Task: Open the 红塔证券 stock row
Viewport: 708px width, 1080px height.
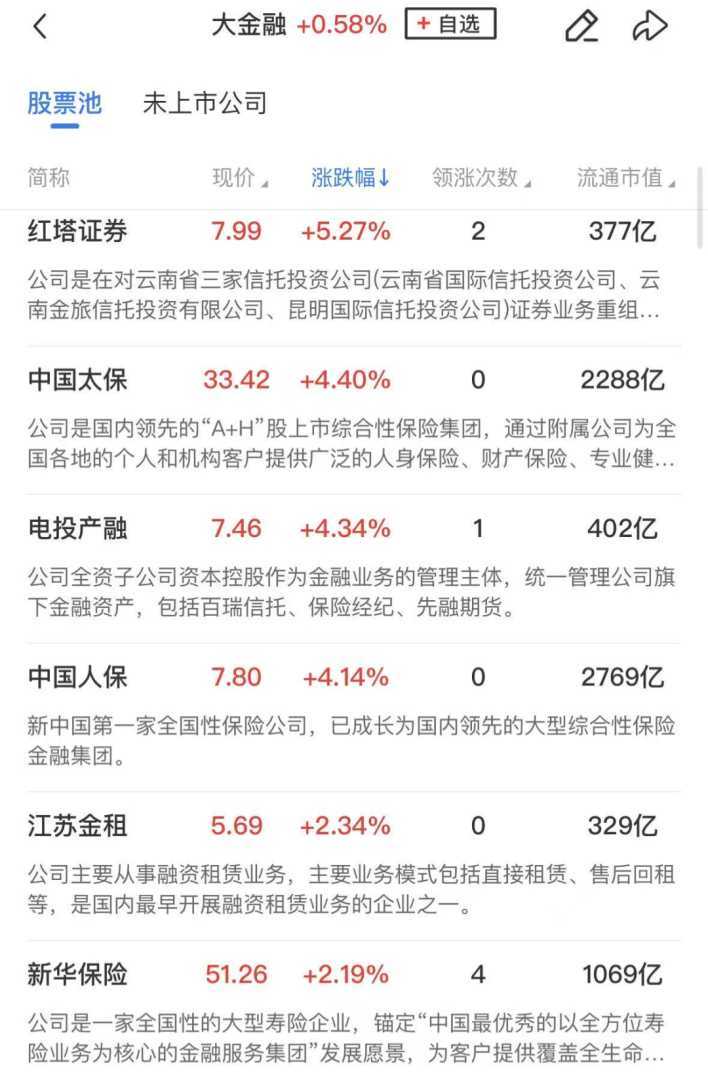Action: (78, 232)
